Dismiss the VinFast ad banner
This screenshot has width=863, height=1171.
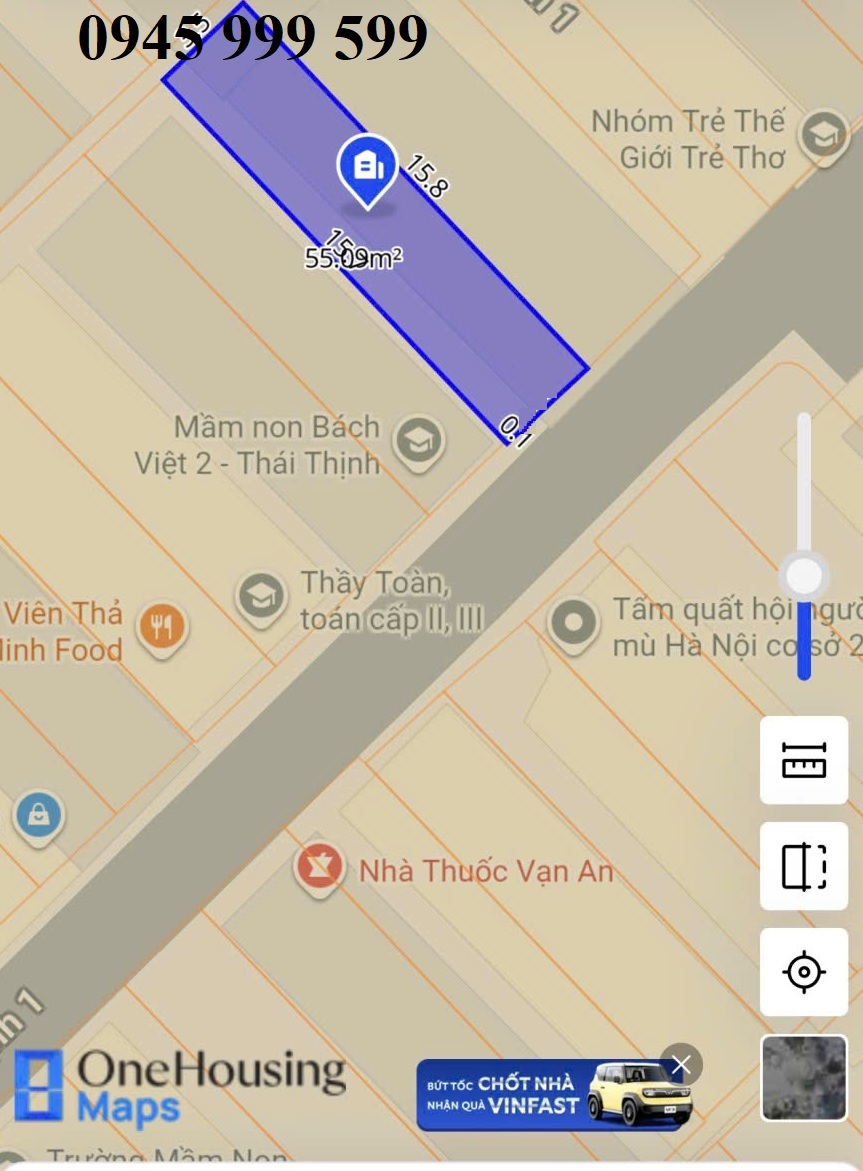coord(681,1066)
